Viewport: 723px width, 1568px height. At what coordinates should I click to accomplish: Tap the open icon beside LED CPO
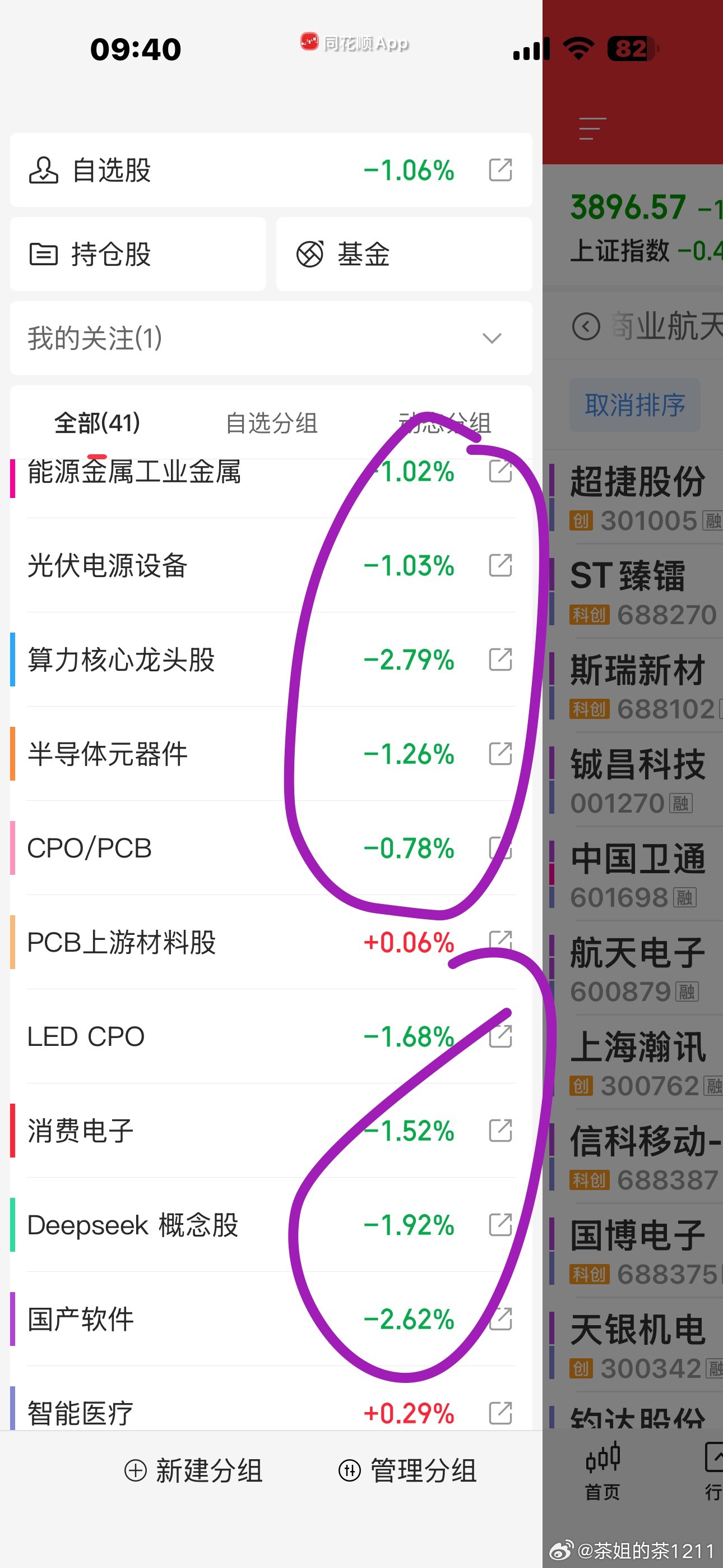(x=500, y=1036)
